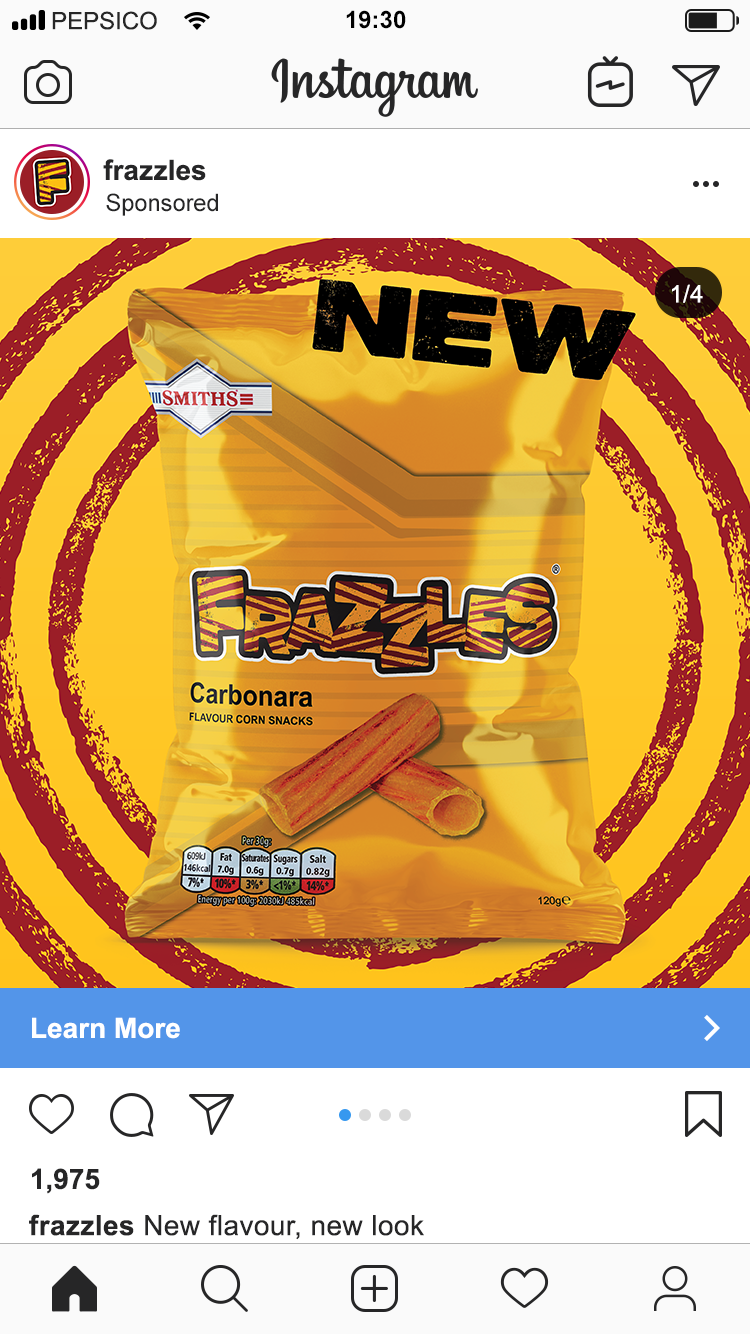Open post options with the three dots
The width and height of the screenshot is (750, 1334).
706,184
